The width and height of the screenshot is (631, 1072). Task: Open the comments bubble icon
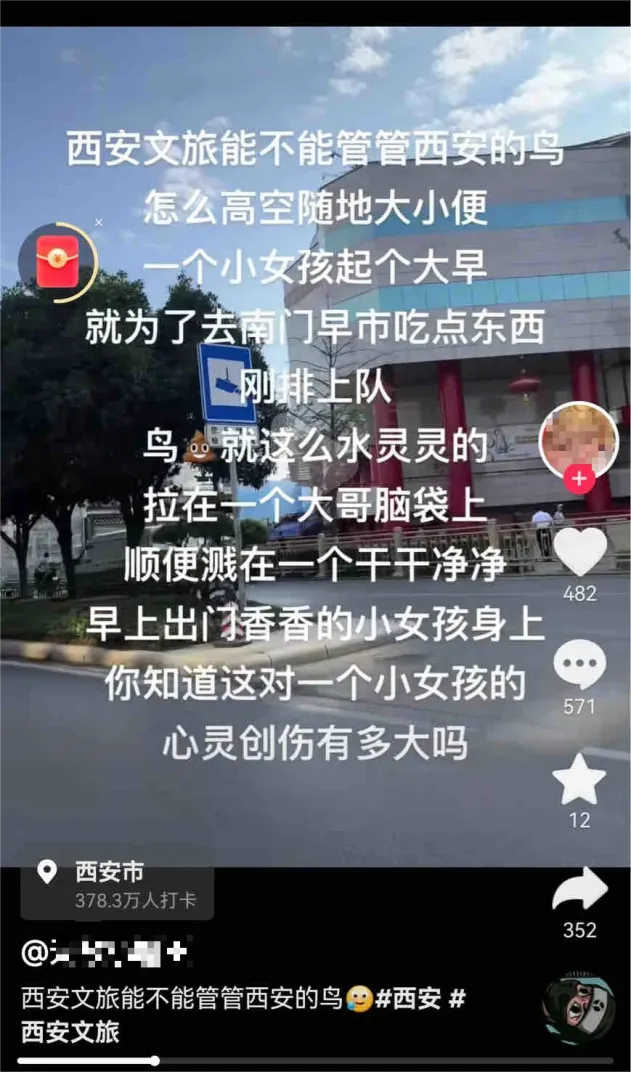tap(579, 665)
